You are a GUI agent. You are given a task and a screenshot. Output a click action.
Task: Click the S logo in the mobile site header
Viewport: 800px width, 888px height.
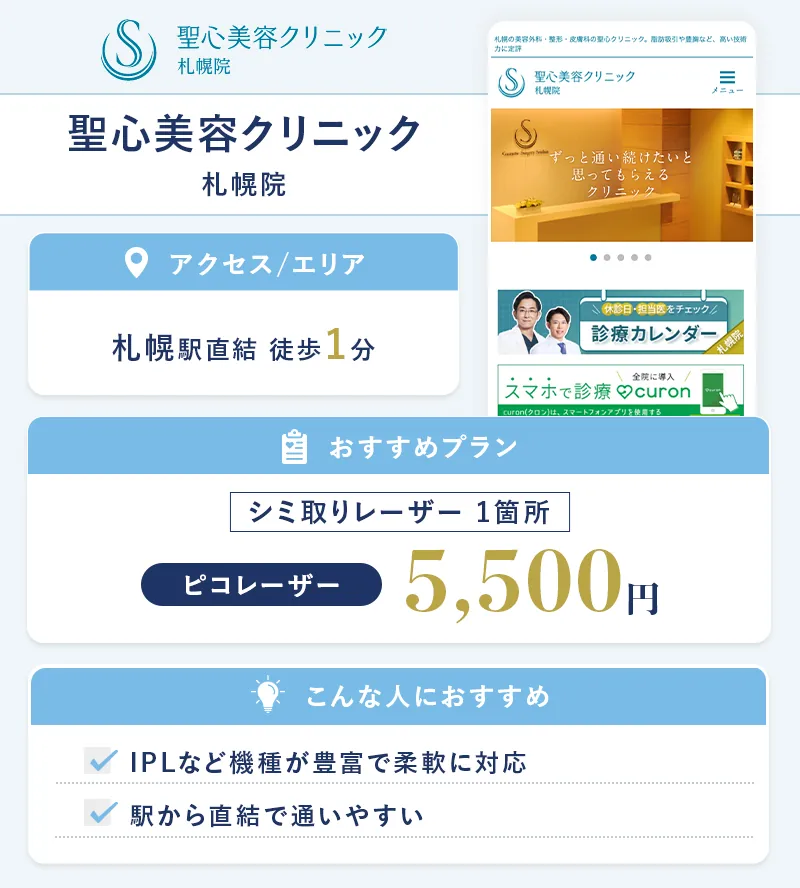tap(509, 80)
